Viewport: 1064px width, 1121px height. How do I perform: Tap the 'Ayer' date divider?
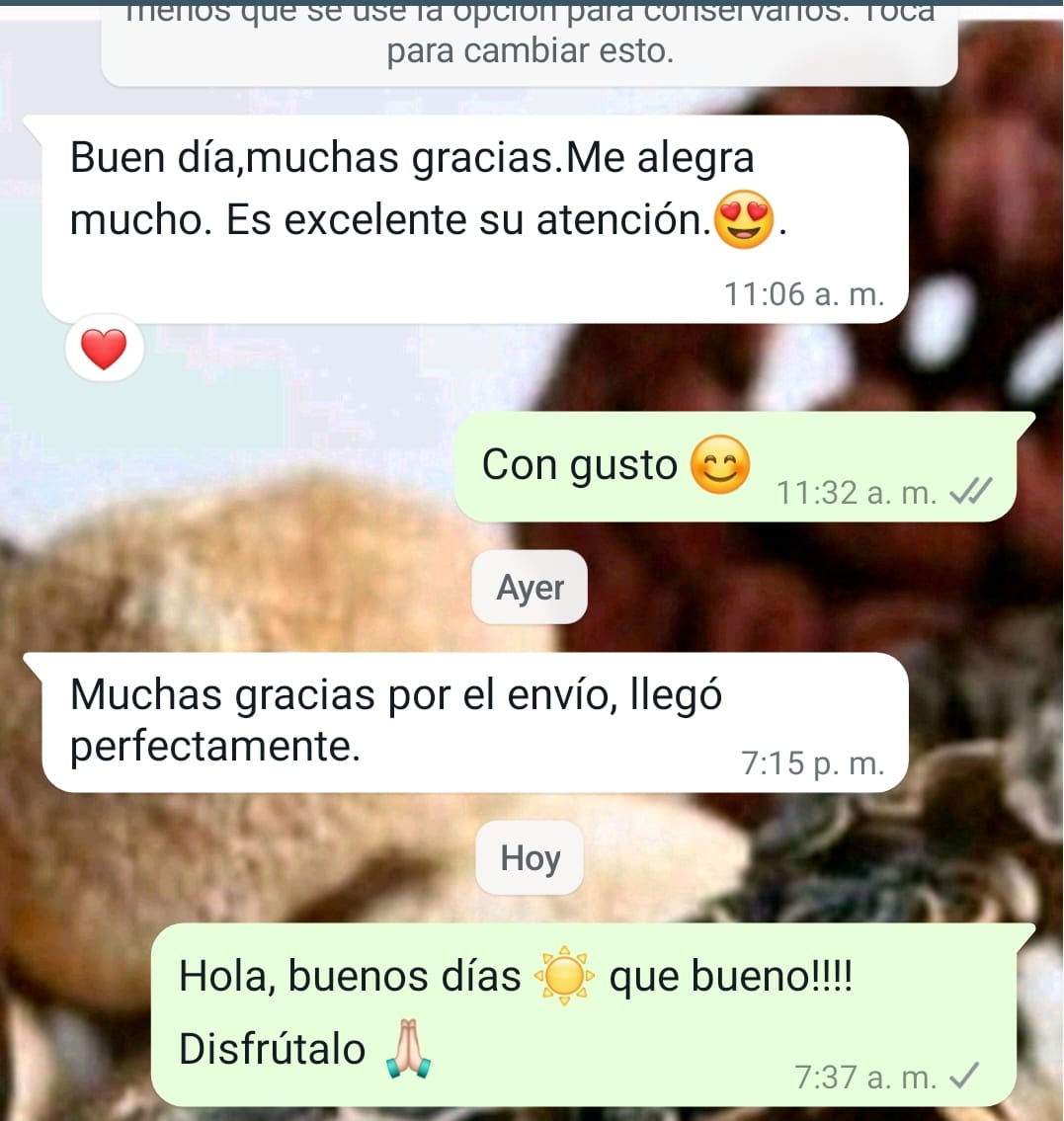click(x=530, y=587)
